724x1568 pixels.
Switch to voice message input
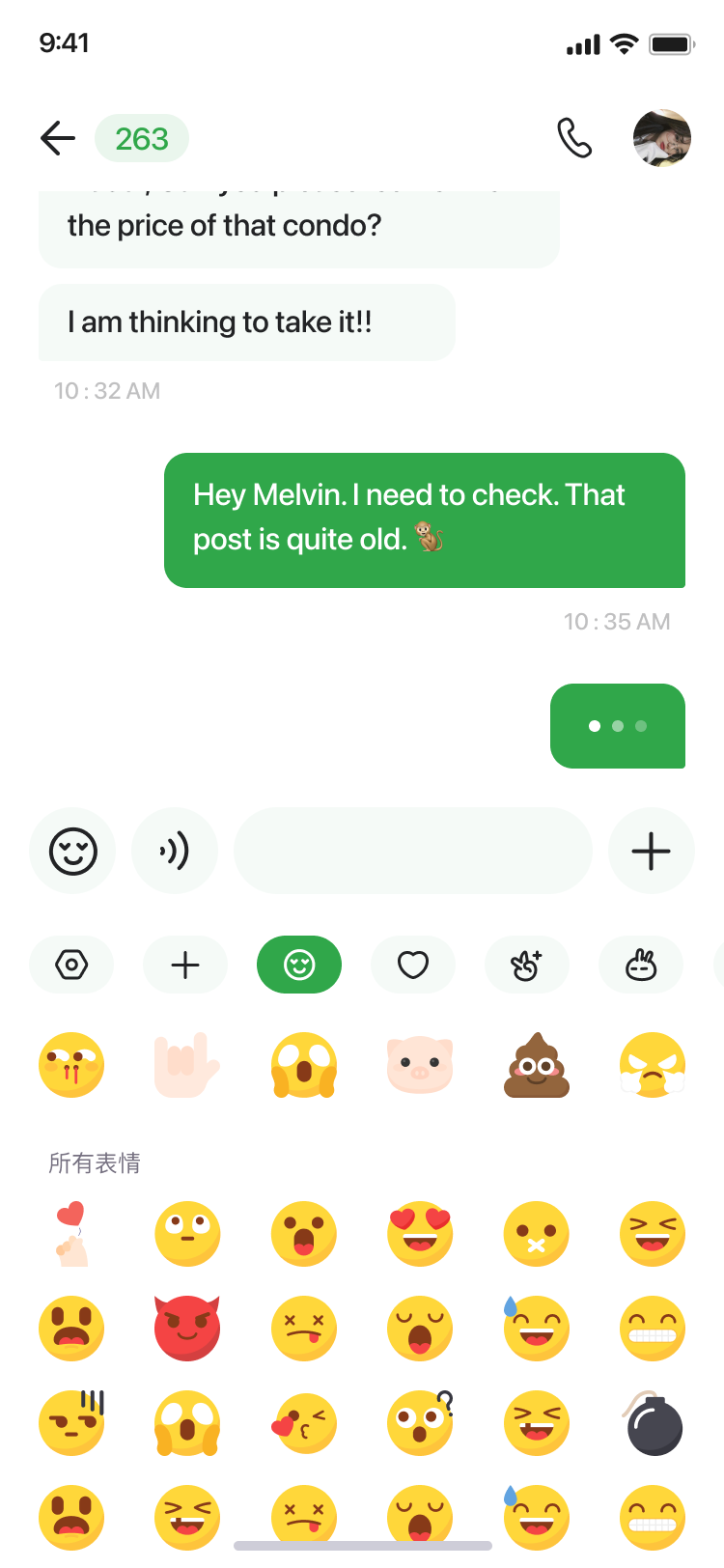pos(175,852)
